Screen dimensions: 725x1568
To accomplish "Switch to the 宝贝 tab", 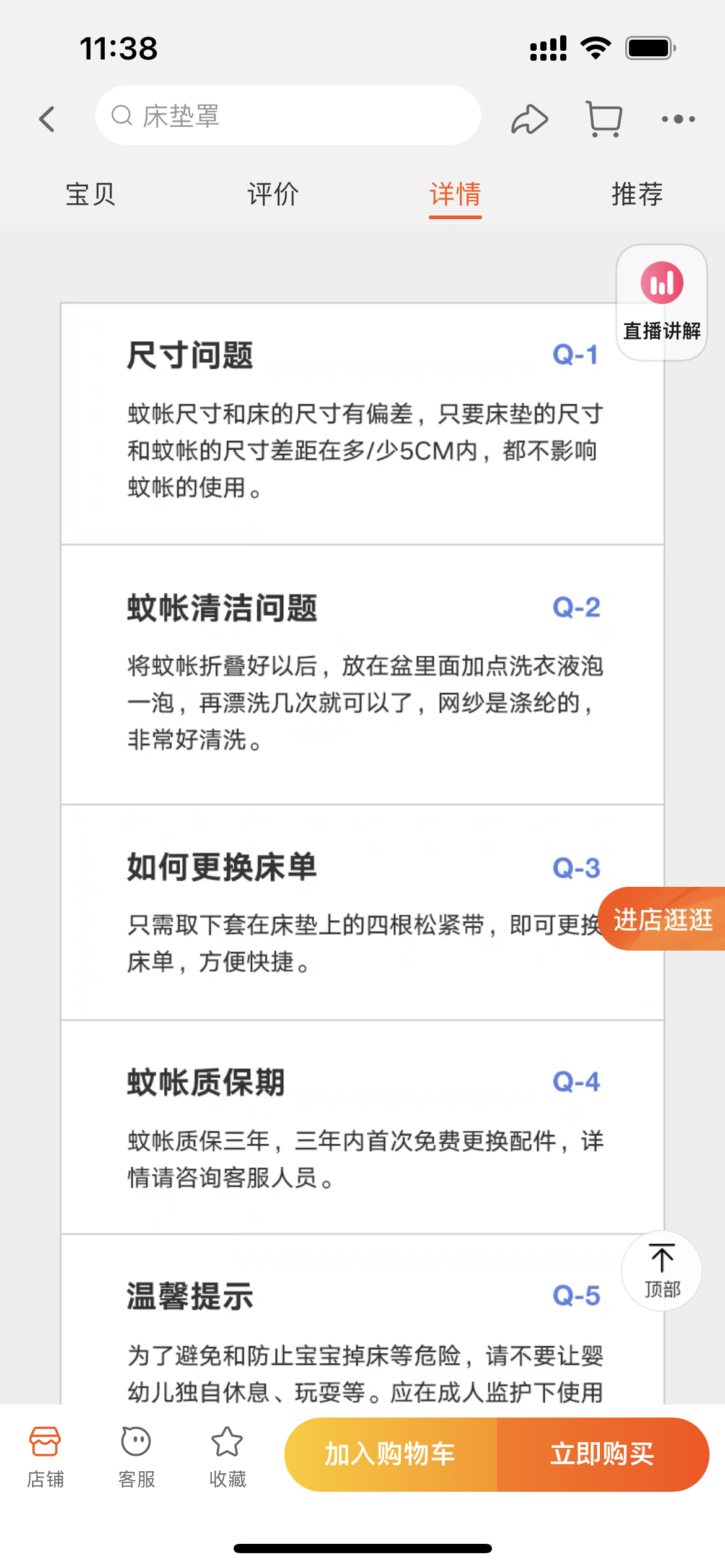I will point(90,194).
